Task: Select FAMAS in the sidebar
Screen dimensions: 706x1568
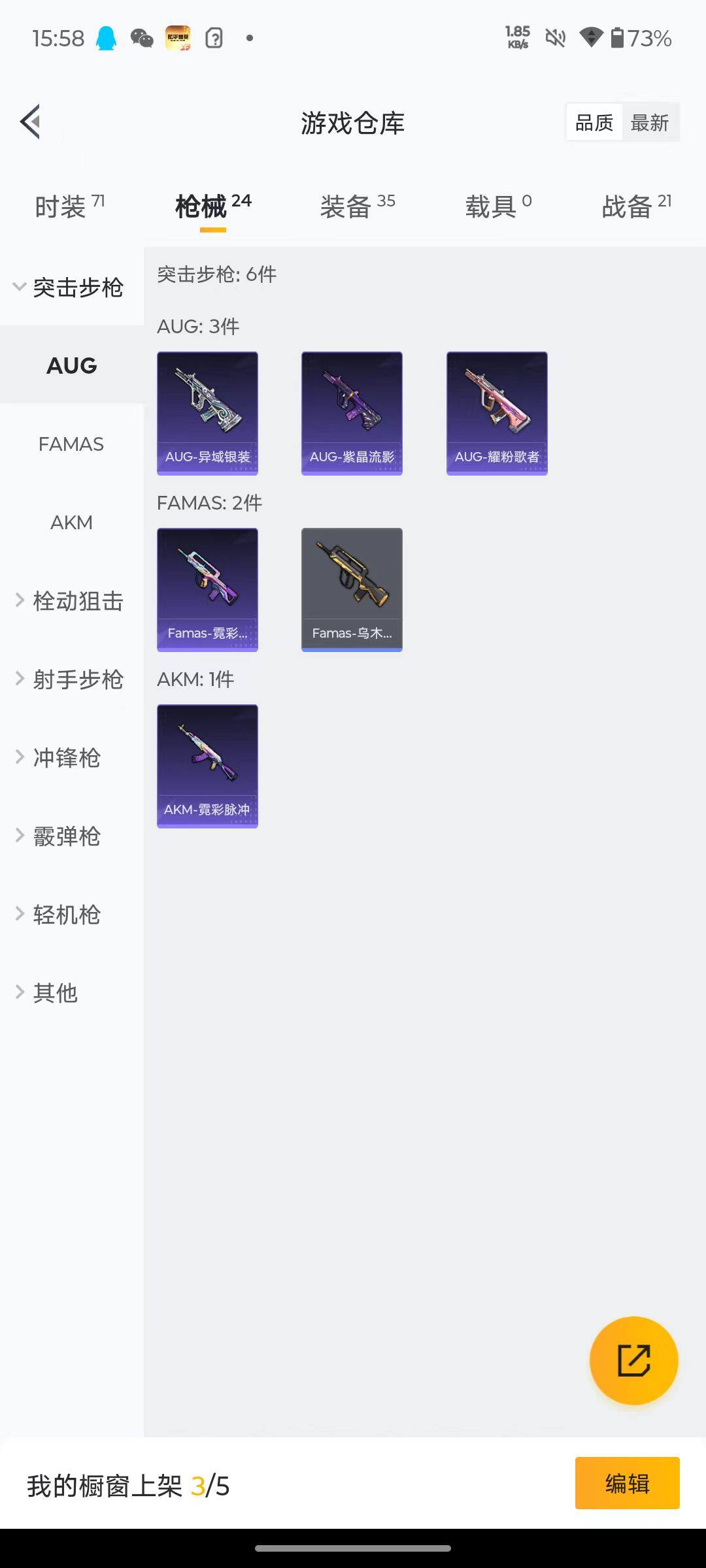Action: tap(71, 444)
